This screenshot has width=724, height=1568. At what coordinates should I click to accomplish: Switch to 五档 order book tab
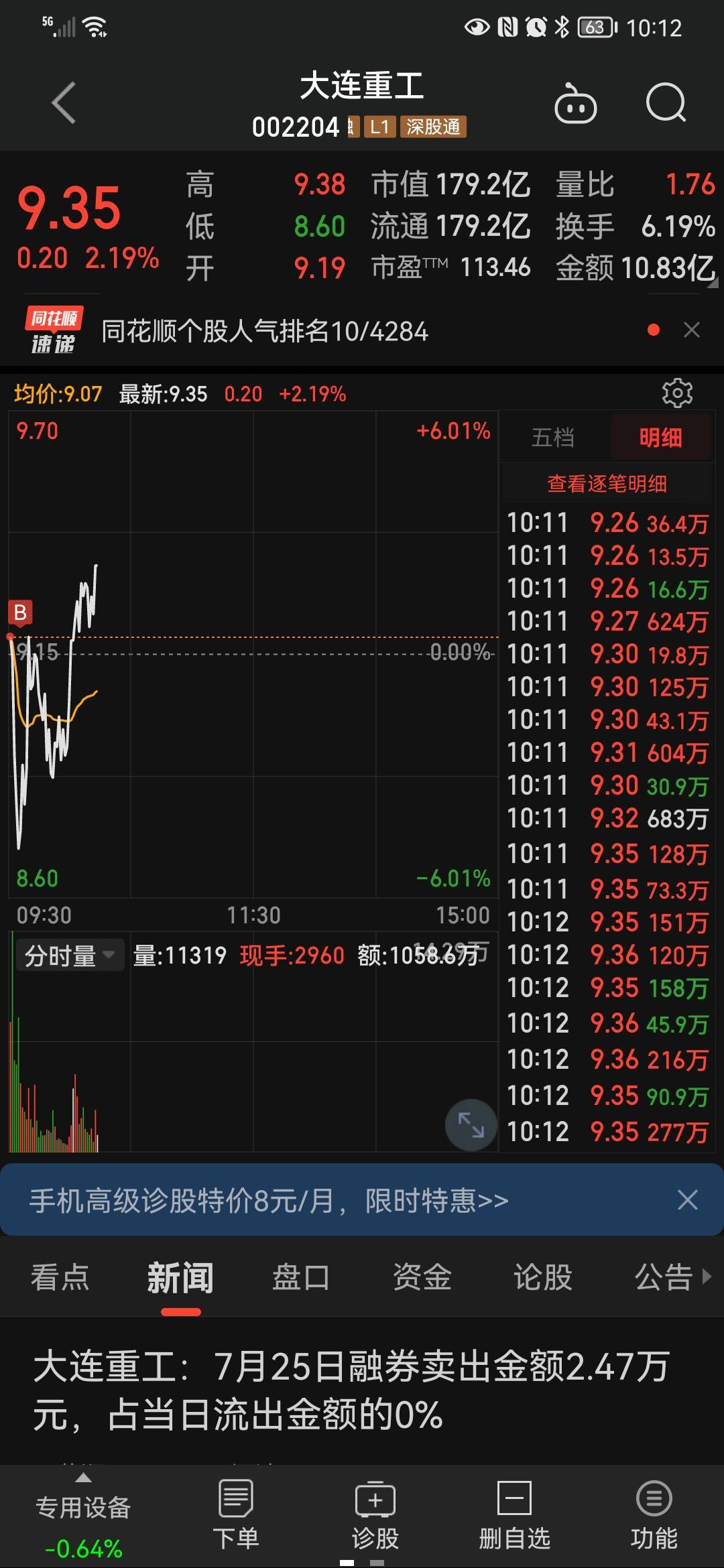coord(553,438)
